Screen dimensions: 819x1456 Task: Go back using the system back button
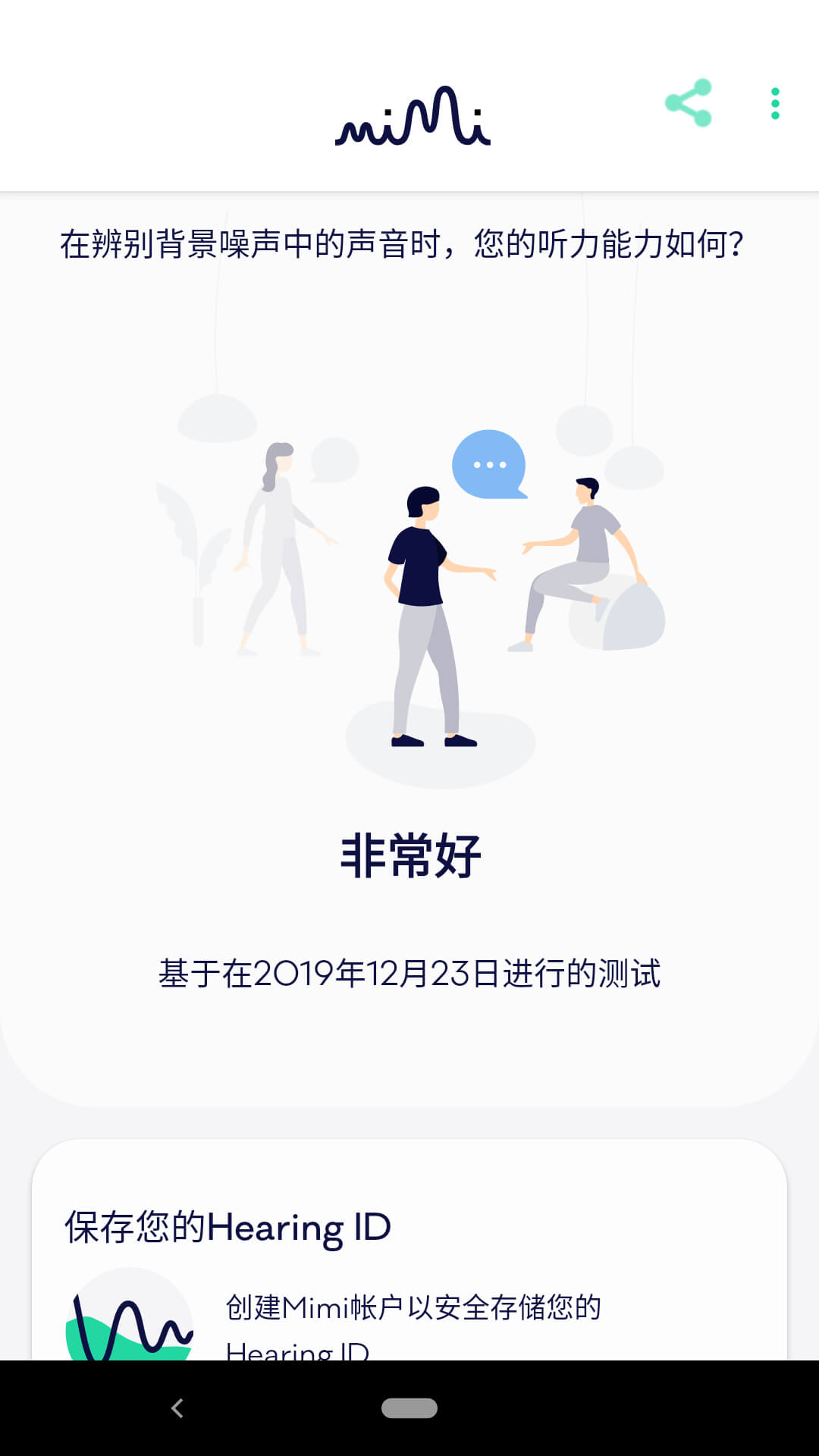click(177, 1407)
